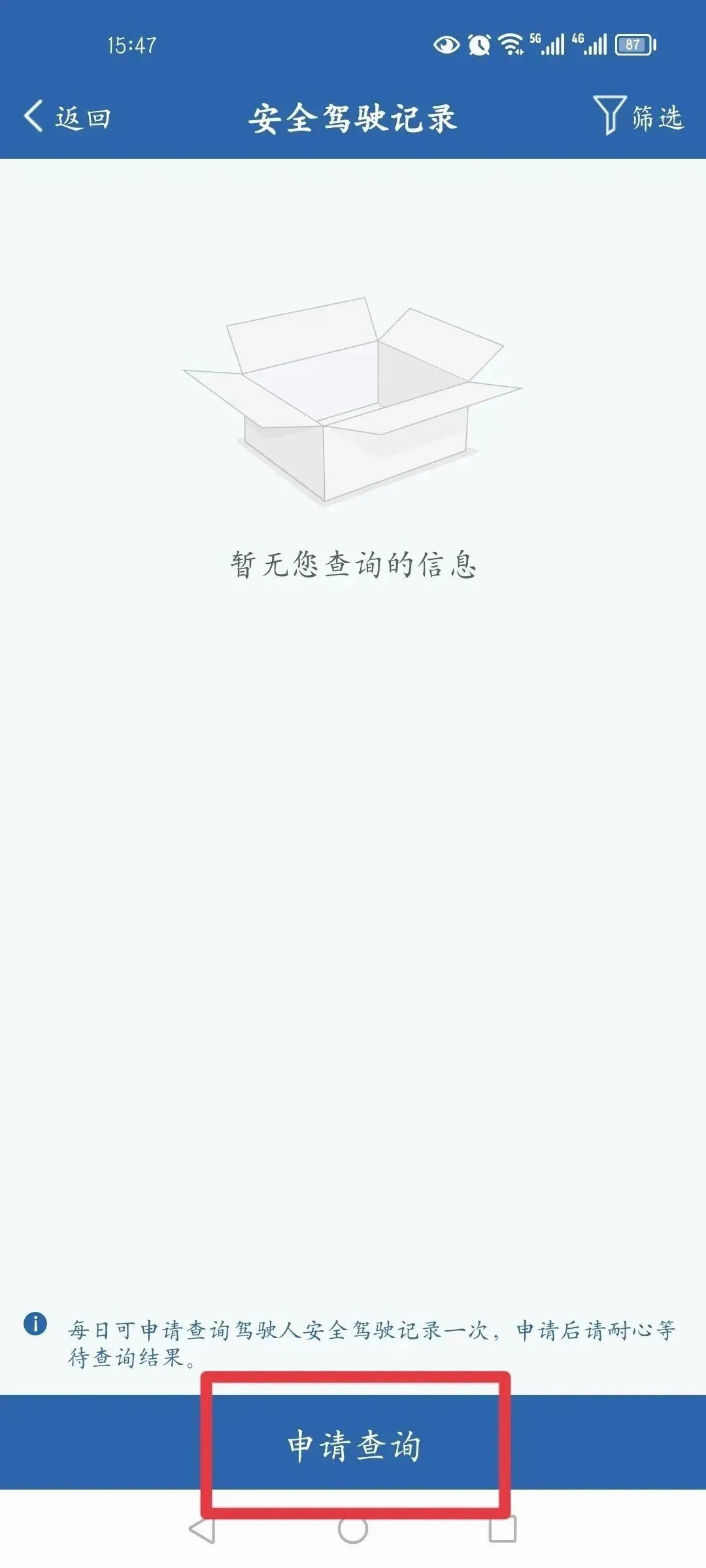Tap the 安全驾驶记录 title bar
Image resolution: width=706 pixels, height=1568 pixels.
click(x=353, y=116)
